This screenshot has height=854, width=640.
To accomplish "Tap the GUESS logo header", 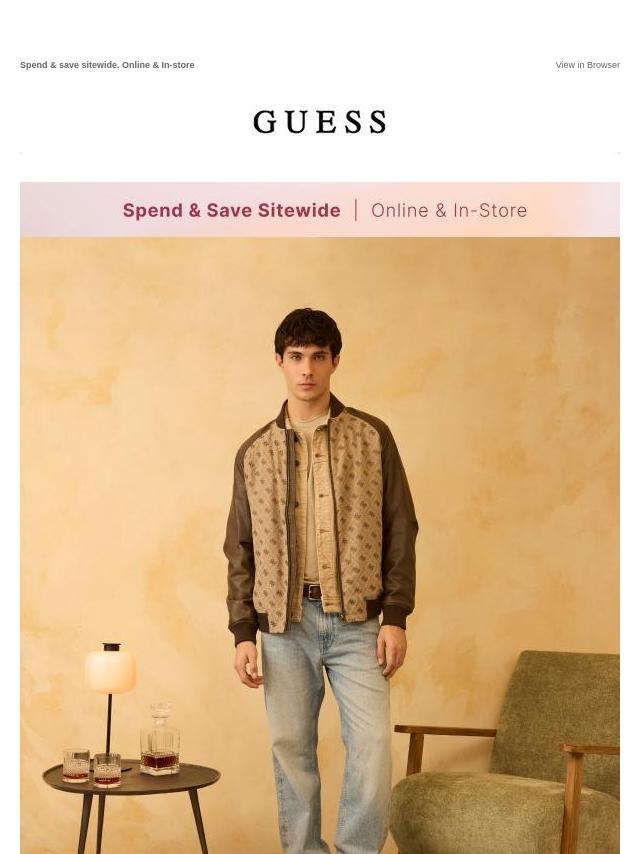I will coord(320,122).
